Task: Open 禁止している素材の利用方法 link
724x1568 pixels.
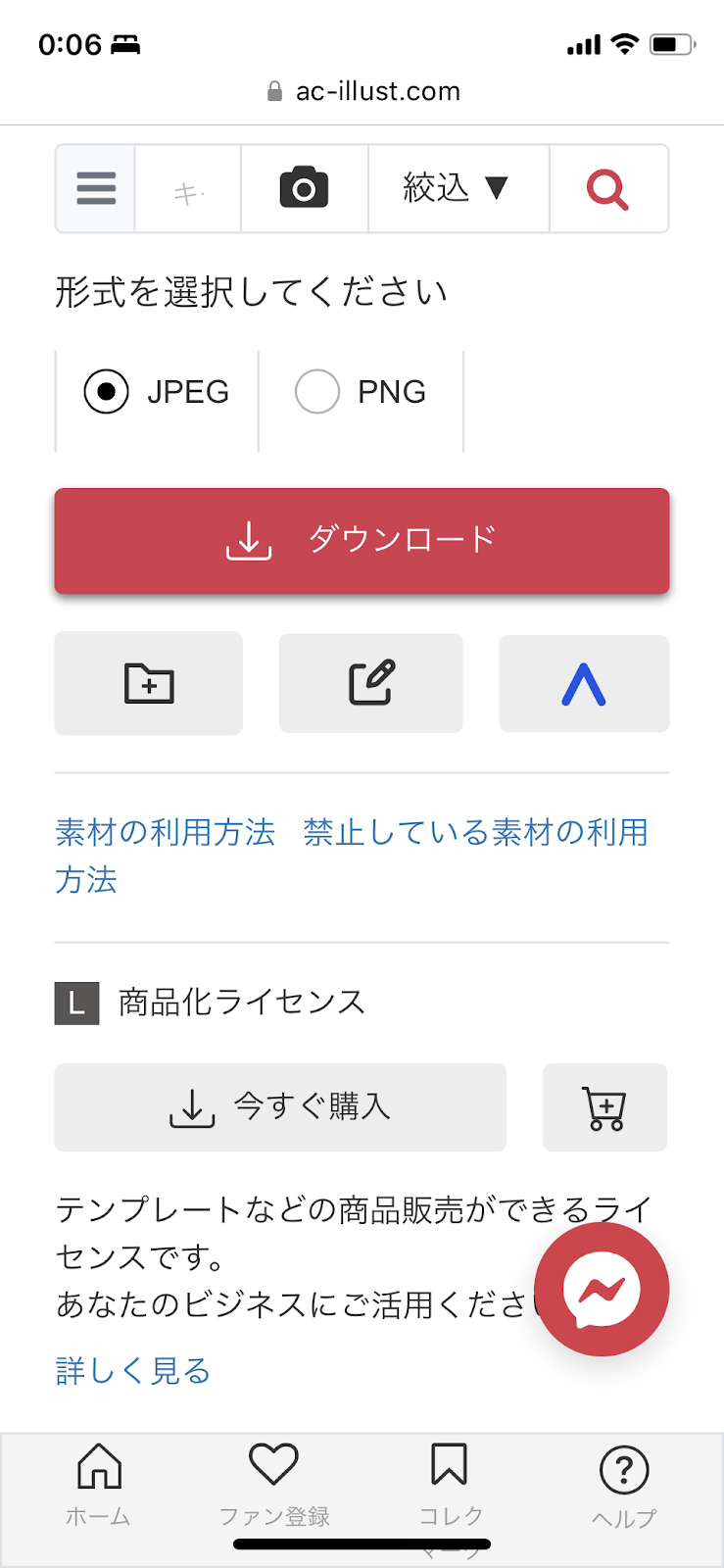Action: (x=352, y=856)
